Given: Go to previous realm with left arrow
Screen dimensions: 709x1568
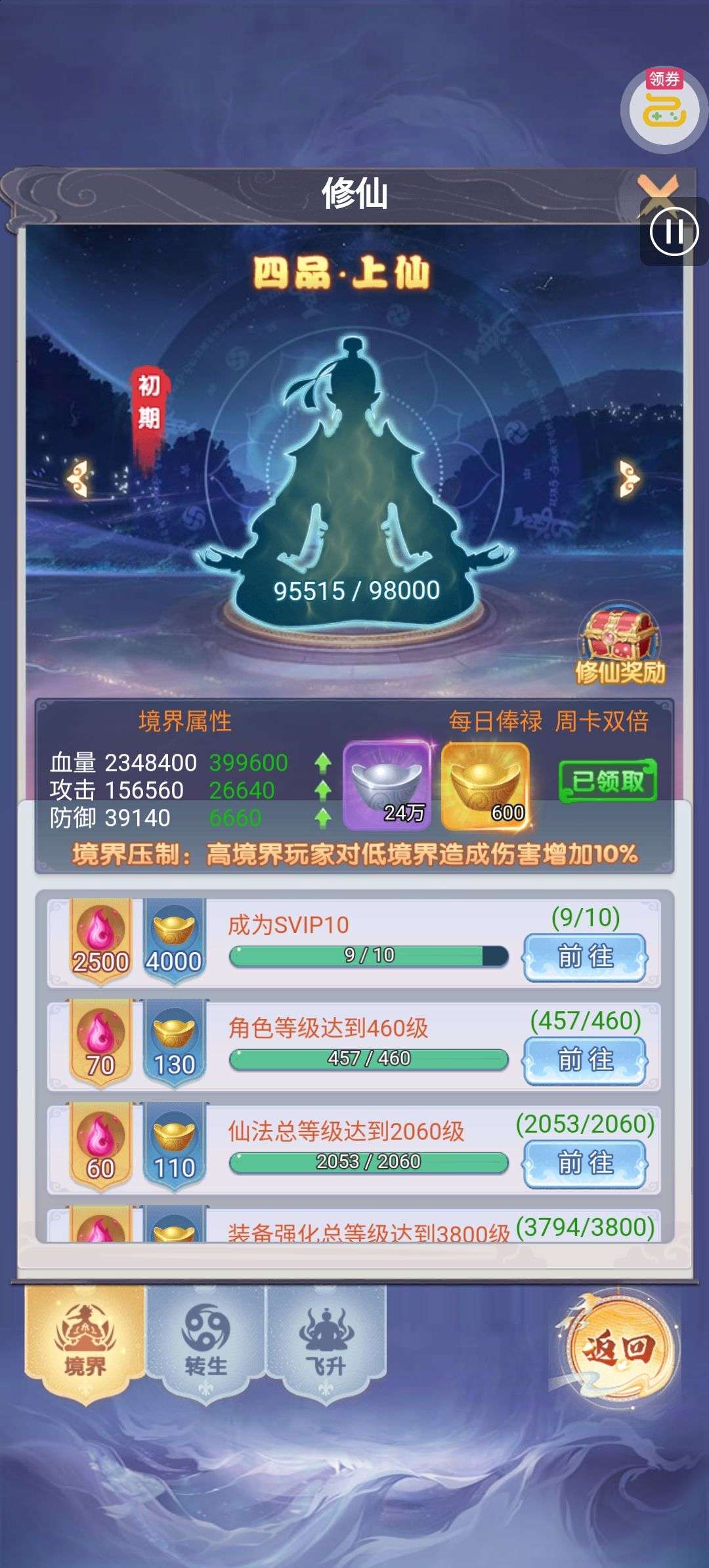Looking at the screenshot, I should [x=78, y=478].
